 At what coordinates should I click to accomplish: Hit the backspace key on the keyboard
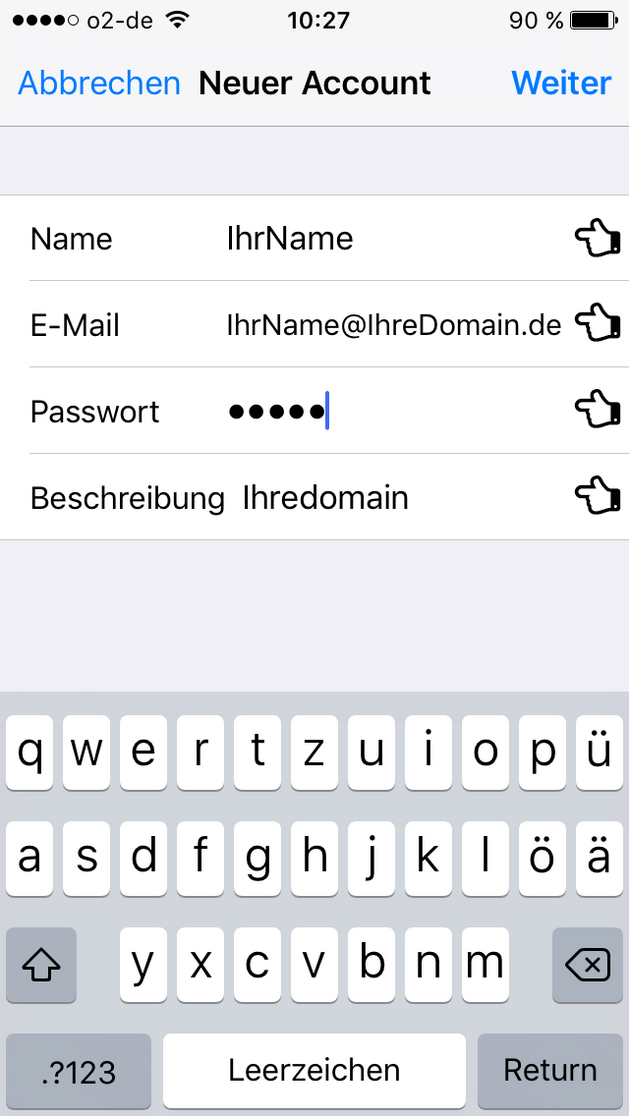point(587,965)
